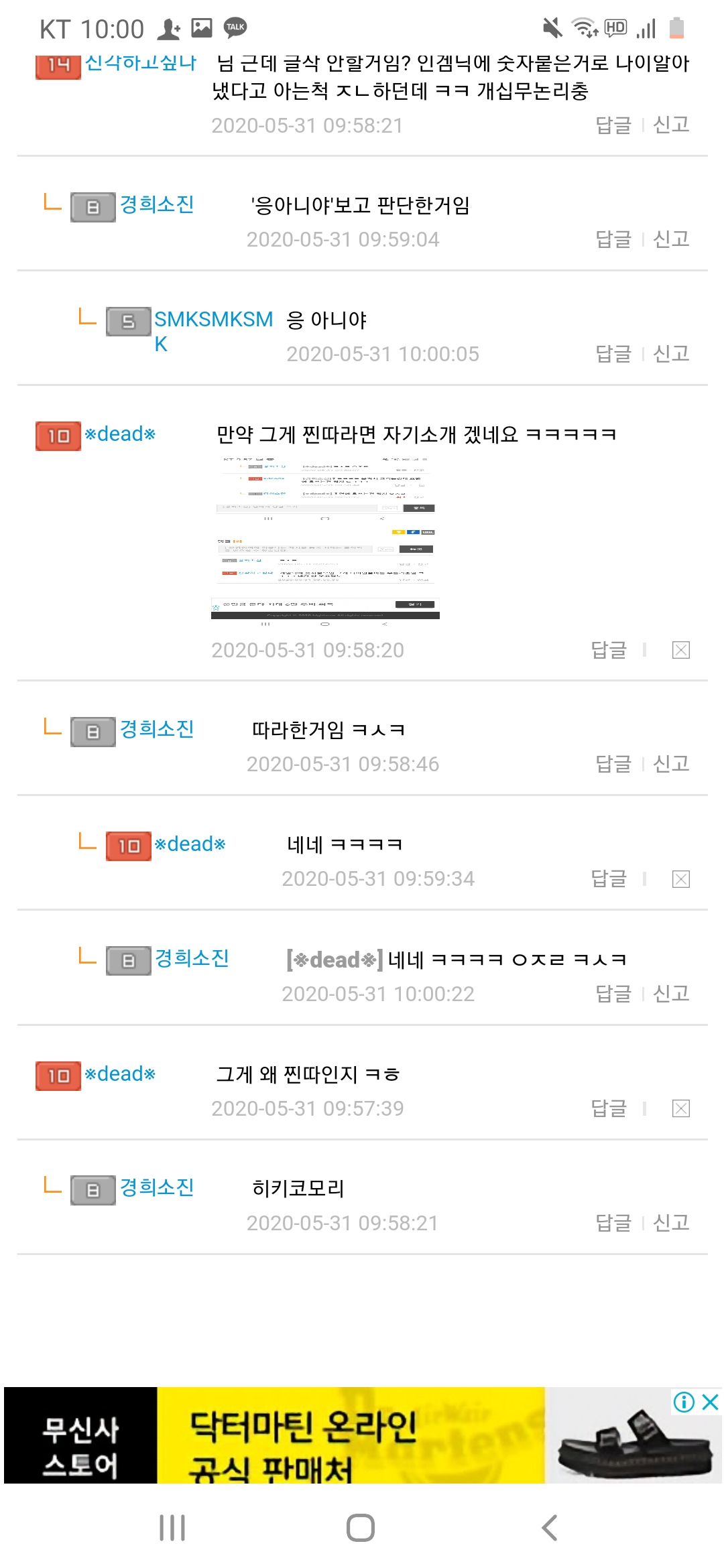Close the ad banner
The width and height of the screenshot is (724, 1568).
coord(711,1402)
